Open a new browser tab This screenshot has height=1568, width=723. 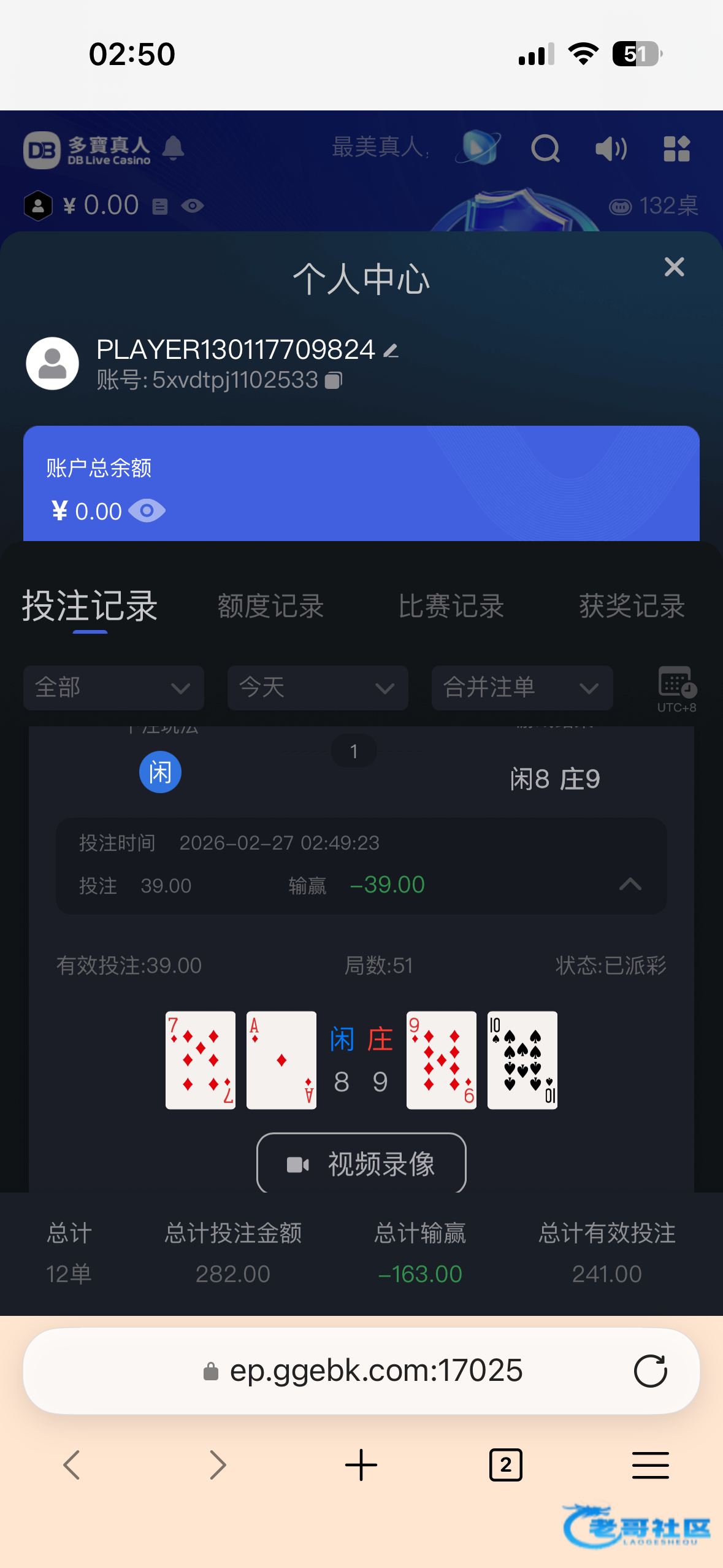pyautogui.click(x=361, y=1465)
